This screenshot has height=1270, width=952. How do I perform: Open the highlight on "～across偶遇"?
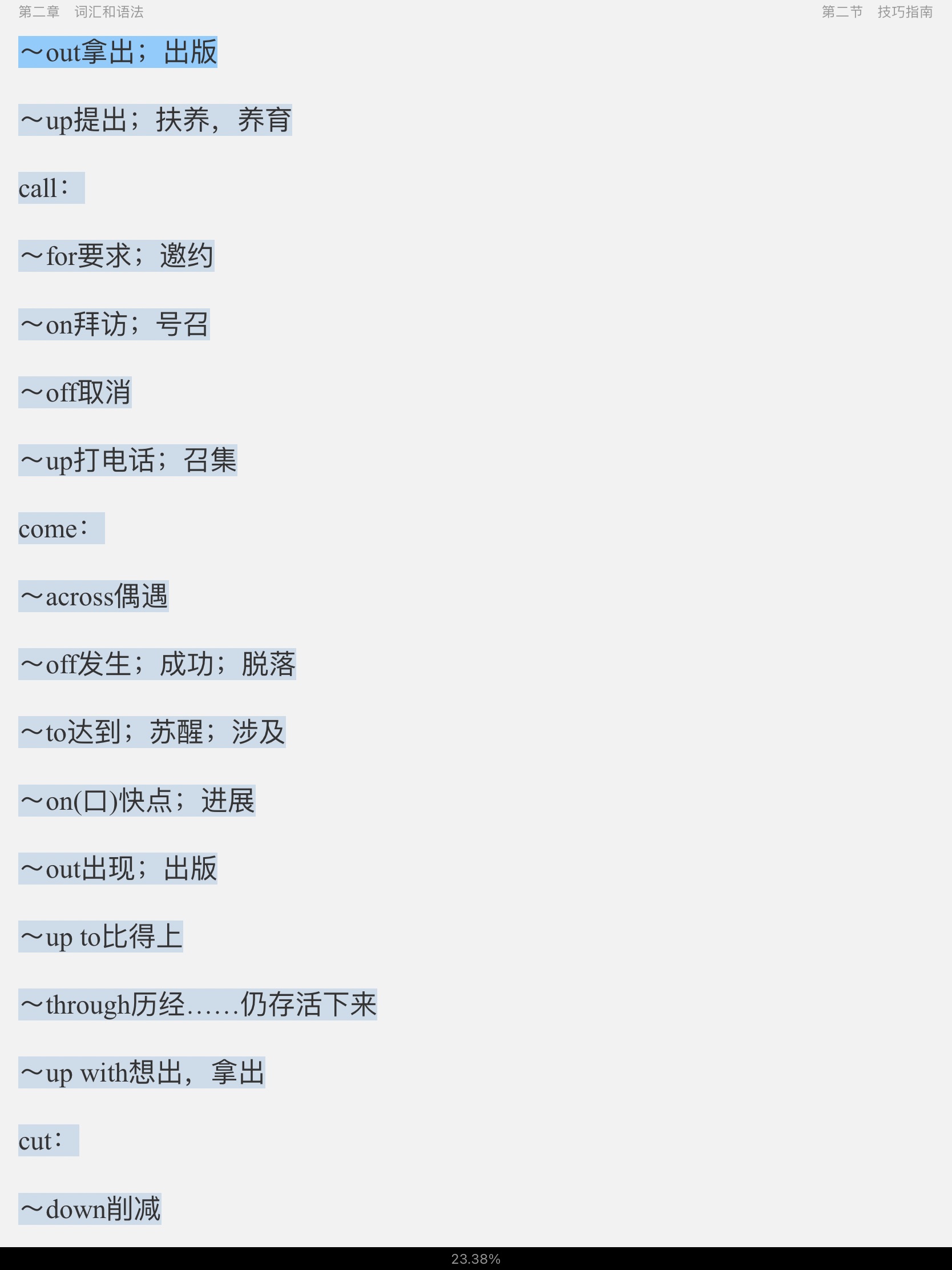point(94,597)
